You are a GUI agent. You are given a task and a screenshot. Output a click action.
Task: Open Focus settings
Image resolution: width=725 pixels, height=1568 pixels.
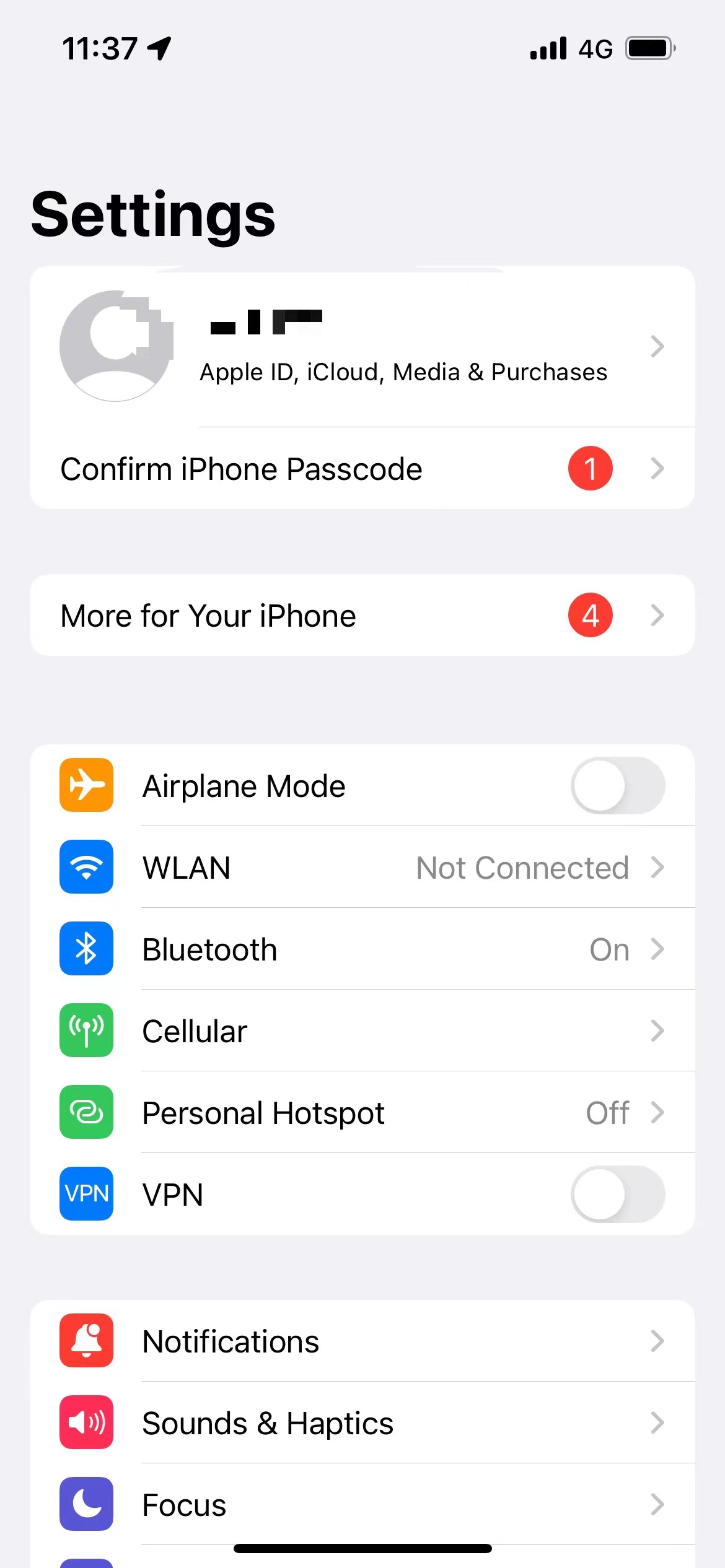coord(362,1505)
